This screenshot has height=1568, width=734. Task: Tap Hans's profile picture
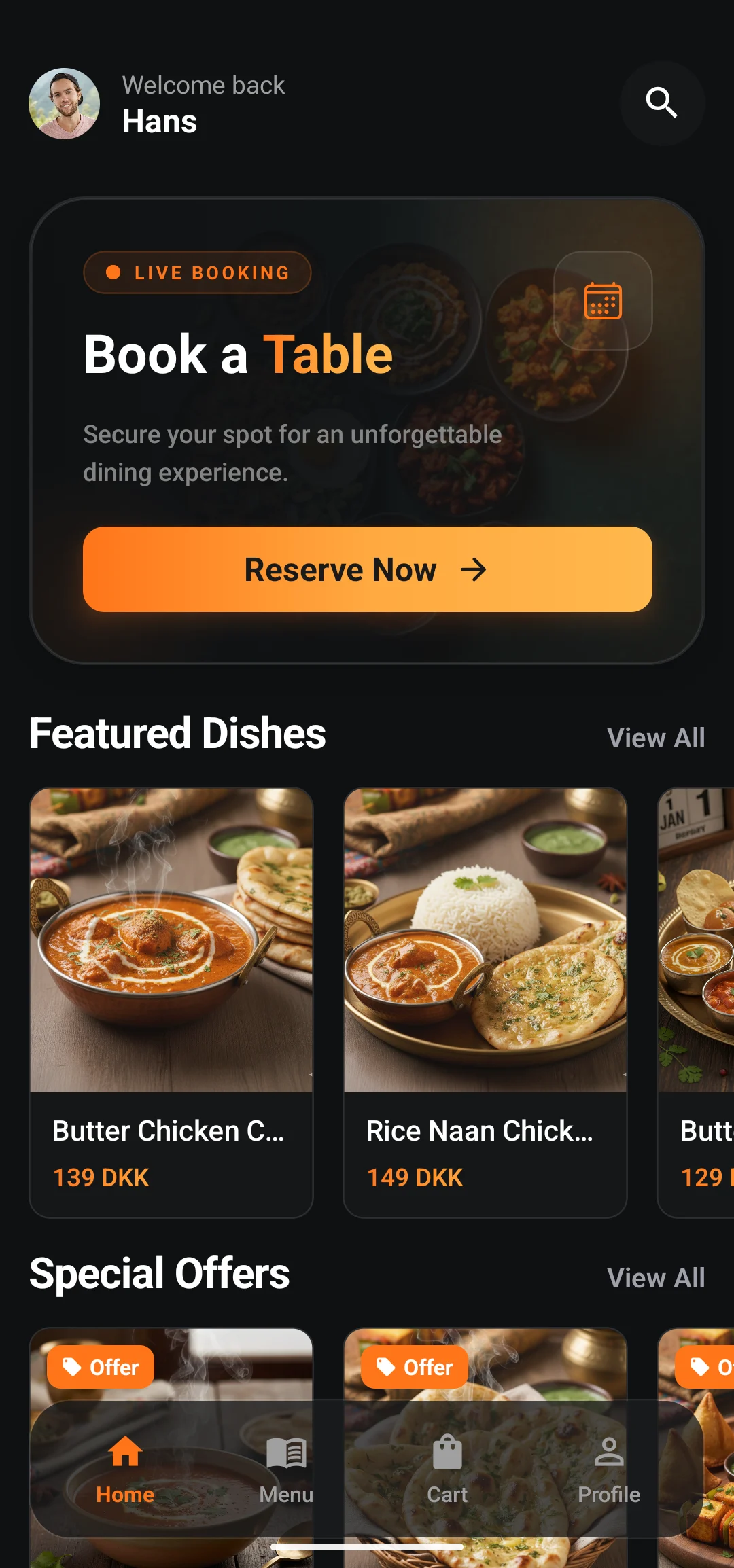pos(65,103)
